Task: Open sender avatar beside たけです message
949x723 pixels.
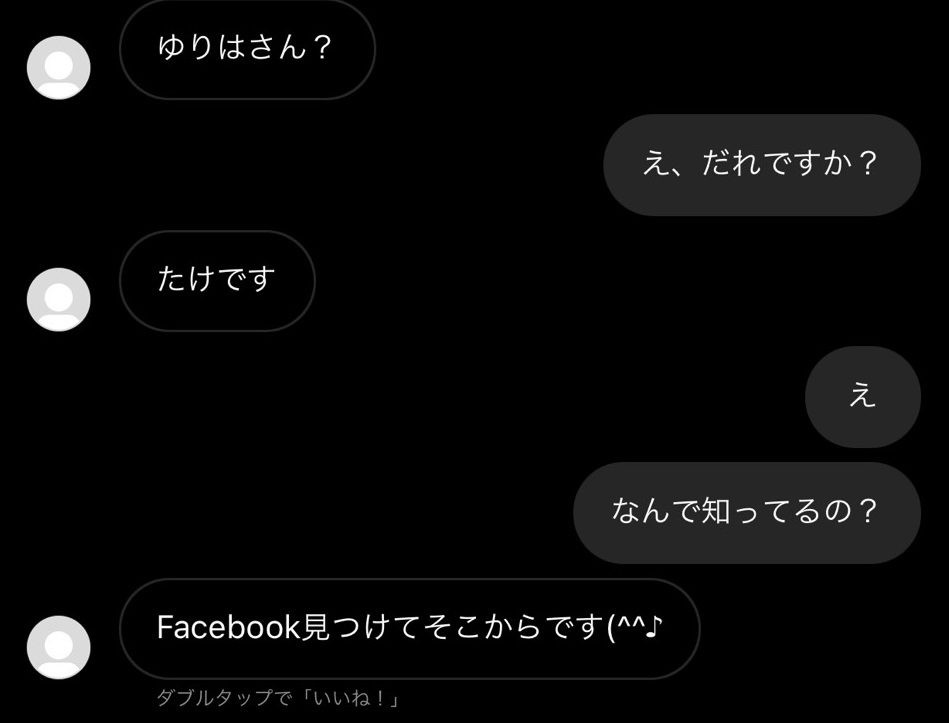Action: [x=59, y=299]
